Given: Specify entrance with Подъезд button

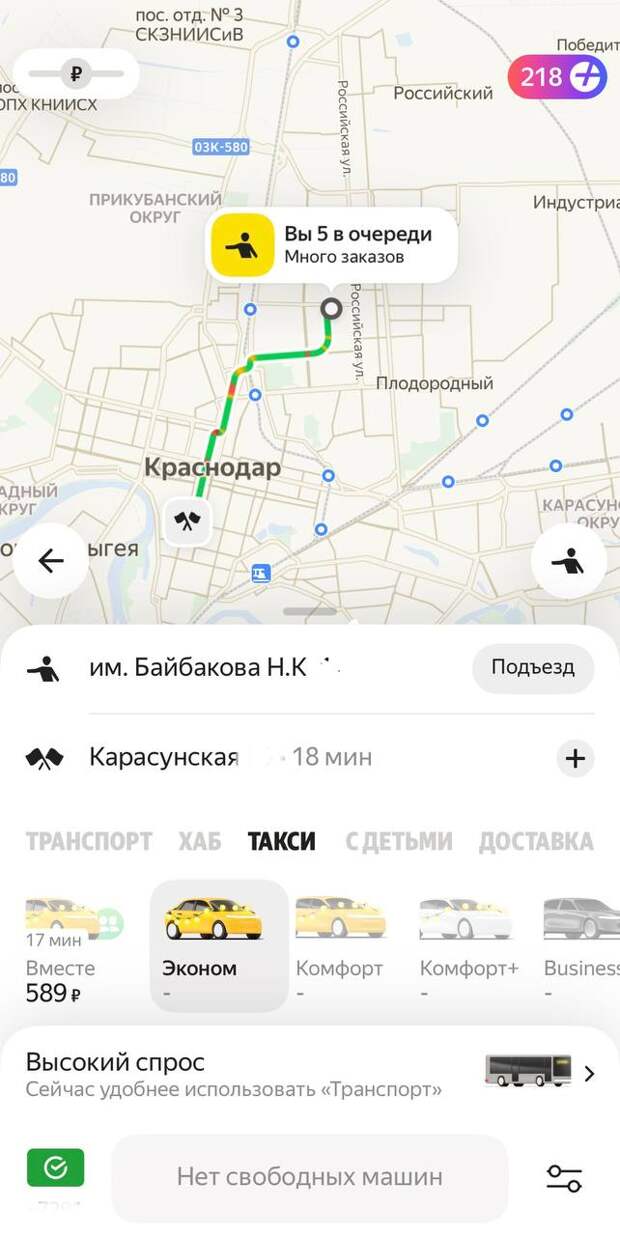Looking at the screenshot, I should [532, 668].
